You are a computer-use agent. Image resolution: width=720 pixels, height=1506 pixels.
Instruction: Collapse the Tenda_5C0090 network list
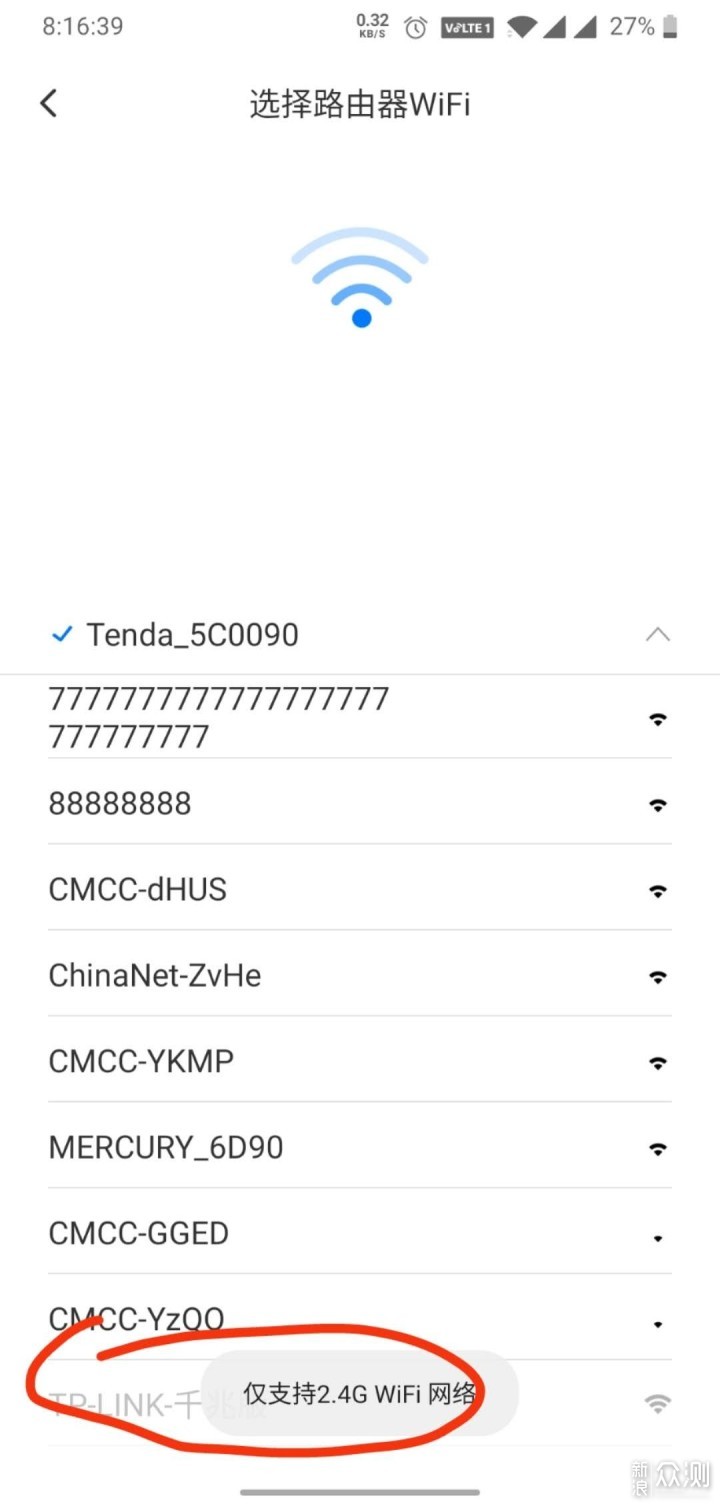657,635
